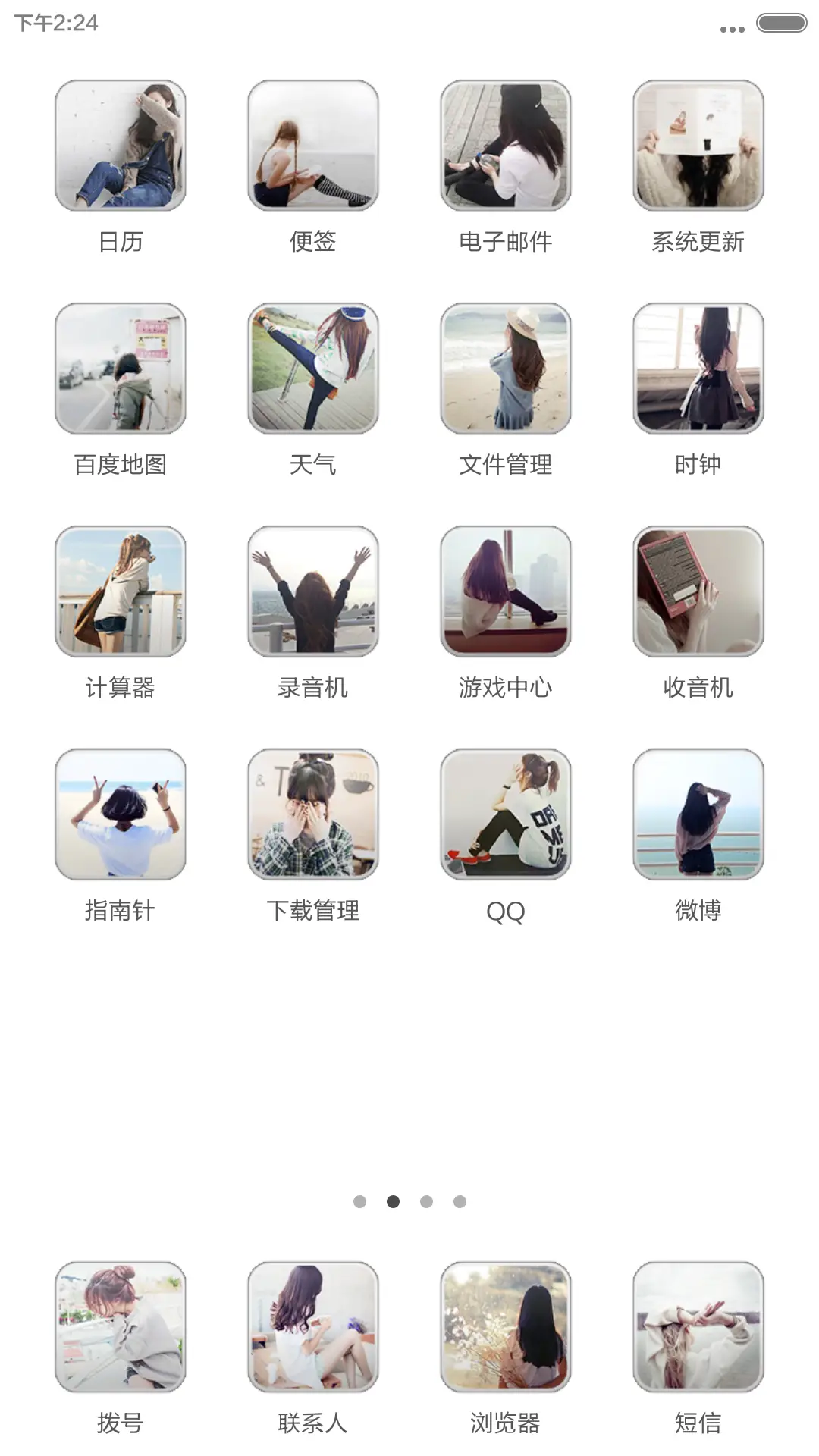Open the 文件管理 file manager
Screen dimensions: 819x1456
click(x=504, y=369)
